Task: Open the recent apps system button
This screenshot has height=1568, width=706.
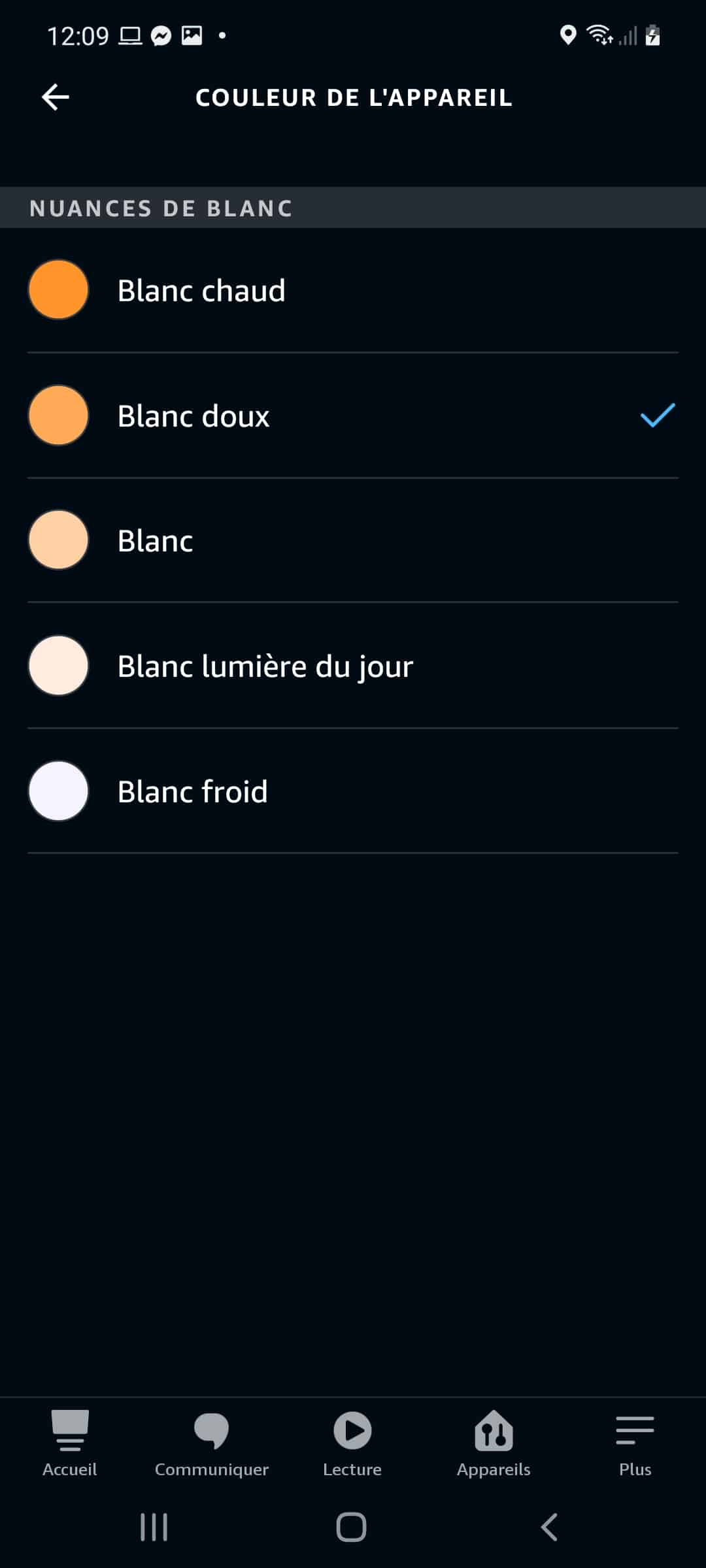Action: (154, 1527)
